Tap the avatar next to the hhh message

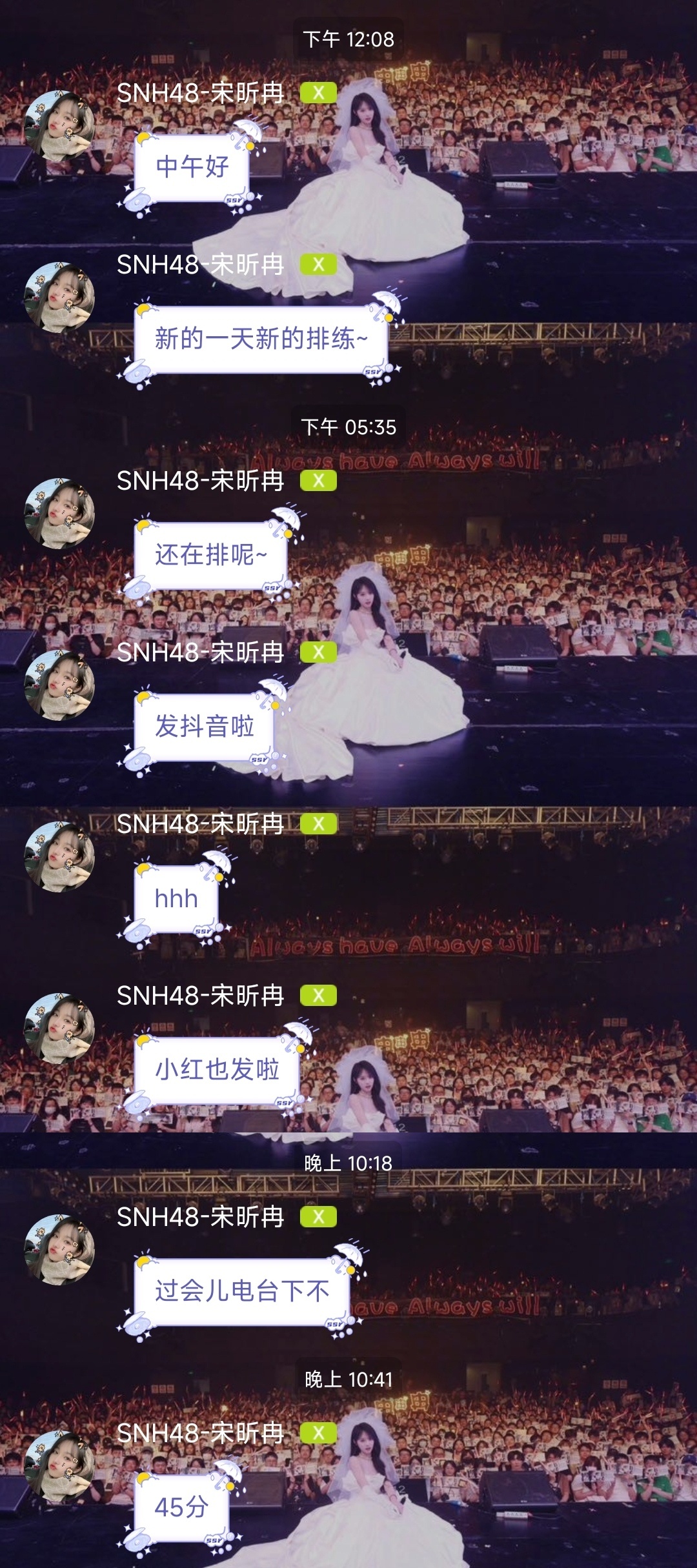click(59, 857)
